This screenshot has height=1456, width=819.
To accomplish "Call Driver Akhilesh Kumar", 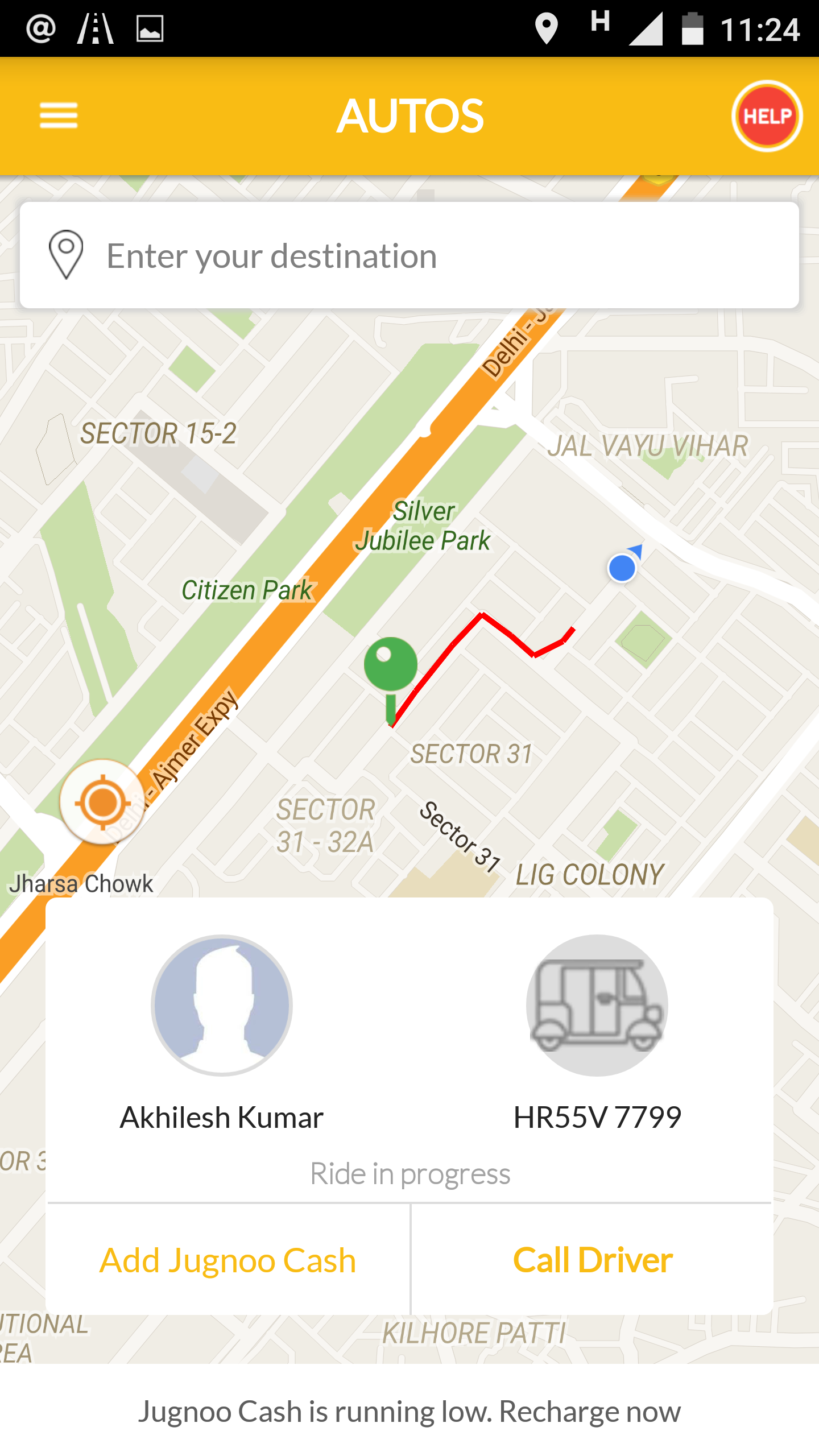I will pyautogui.click(x=593, y=1260).
